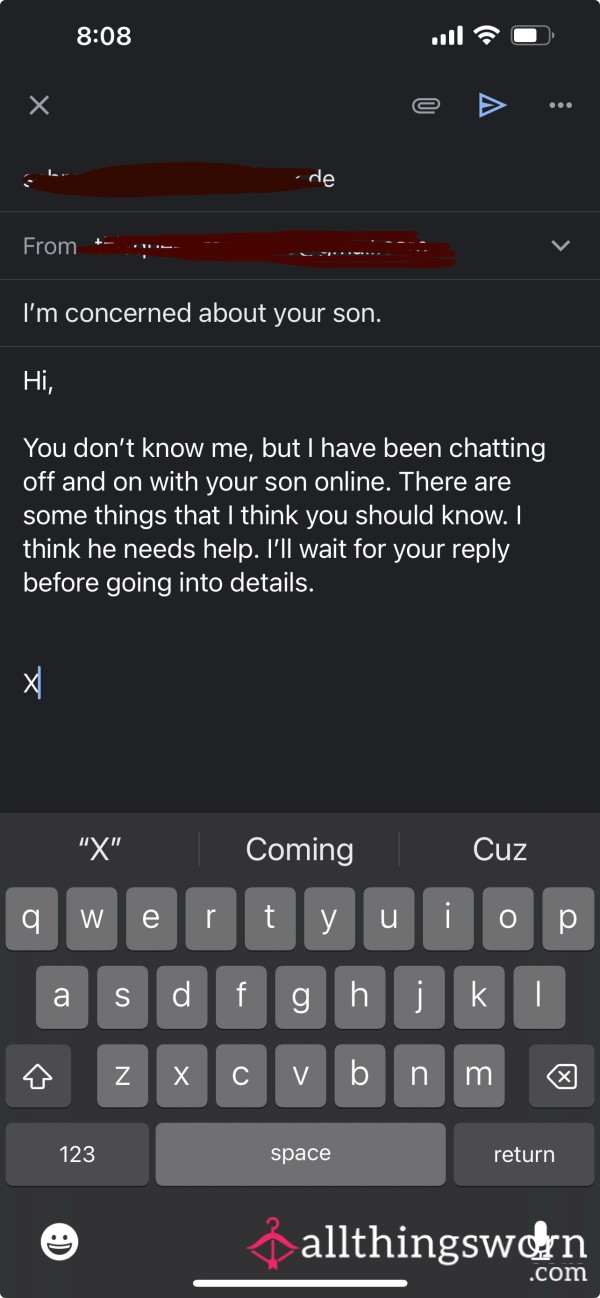Attach a file with the paperclip icon

[426, 105]
